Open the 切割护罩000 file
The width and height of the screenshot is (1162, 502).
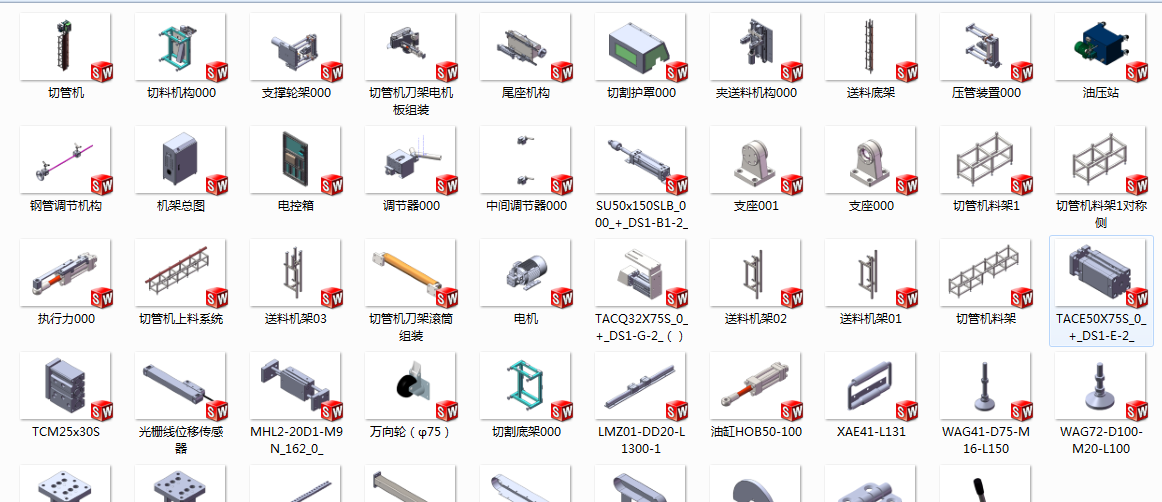(641, 48)
